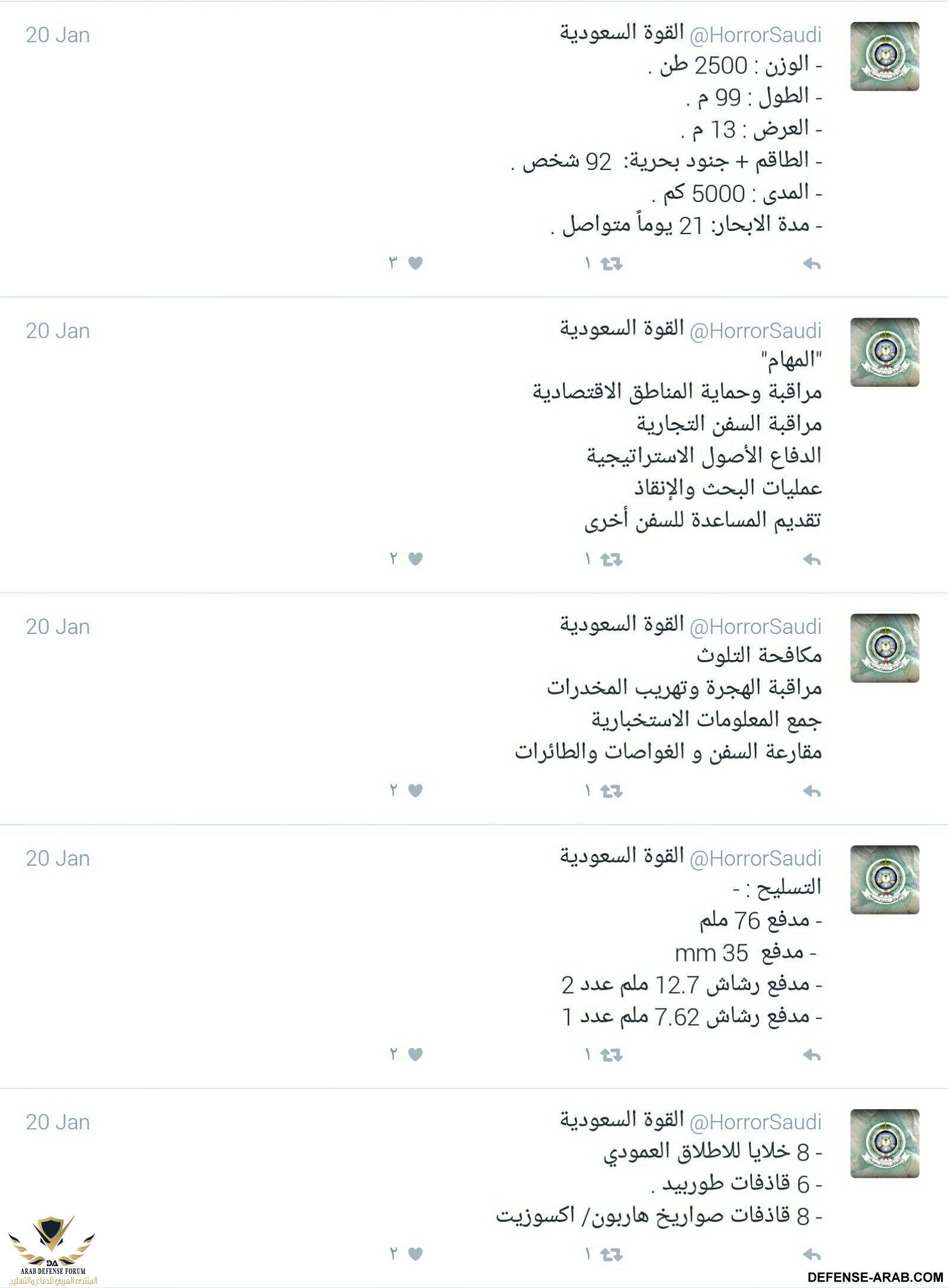The width and height of the screenshot is (948, 1288).
Task: Like the tweet about جمع المعلومات الاستخبارية
Action: (415, 790)
